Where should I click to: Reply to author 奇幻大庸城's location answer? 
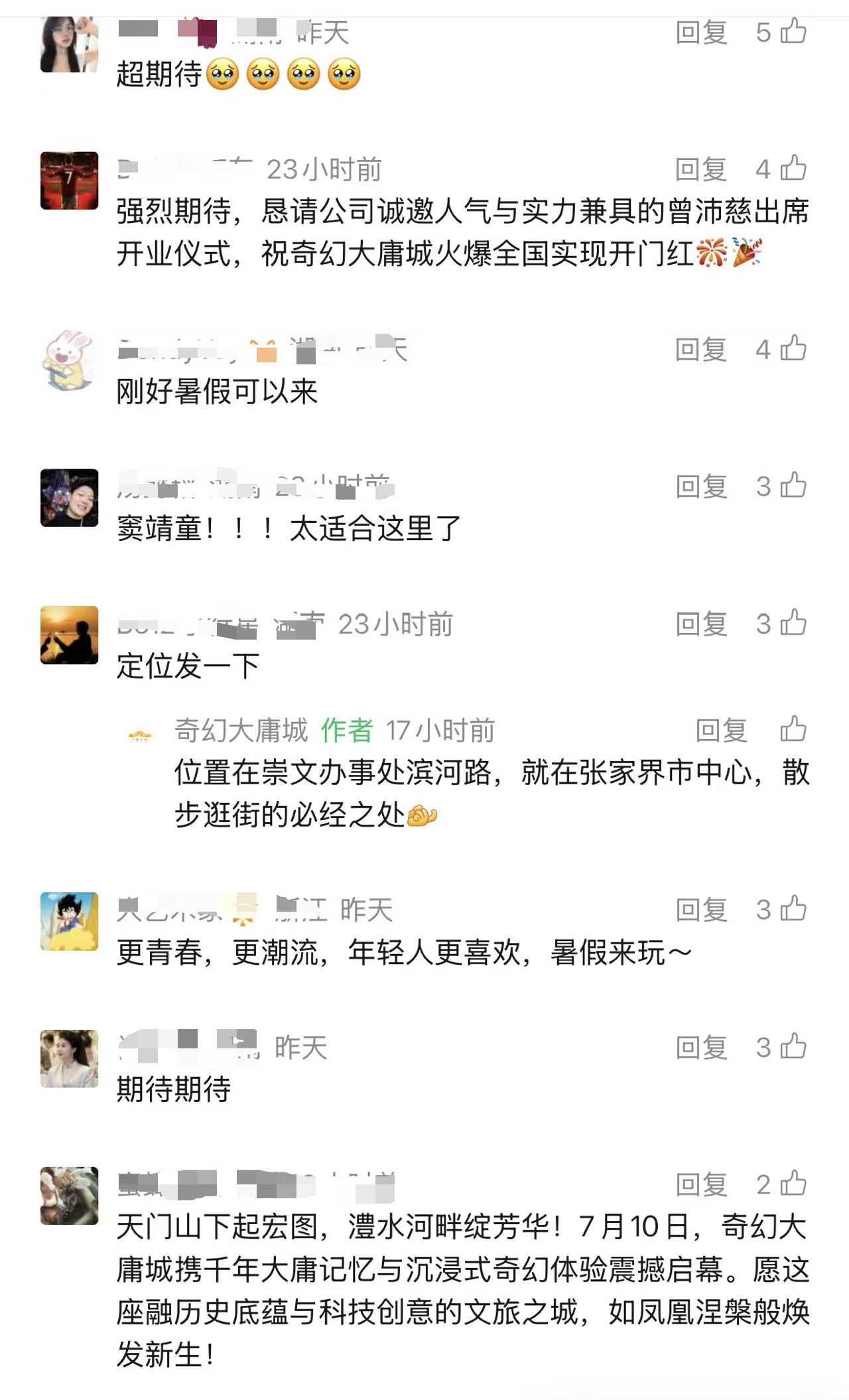722,731
